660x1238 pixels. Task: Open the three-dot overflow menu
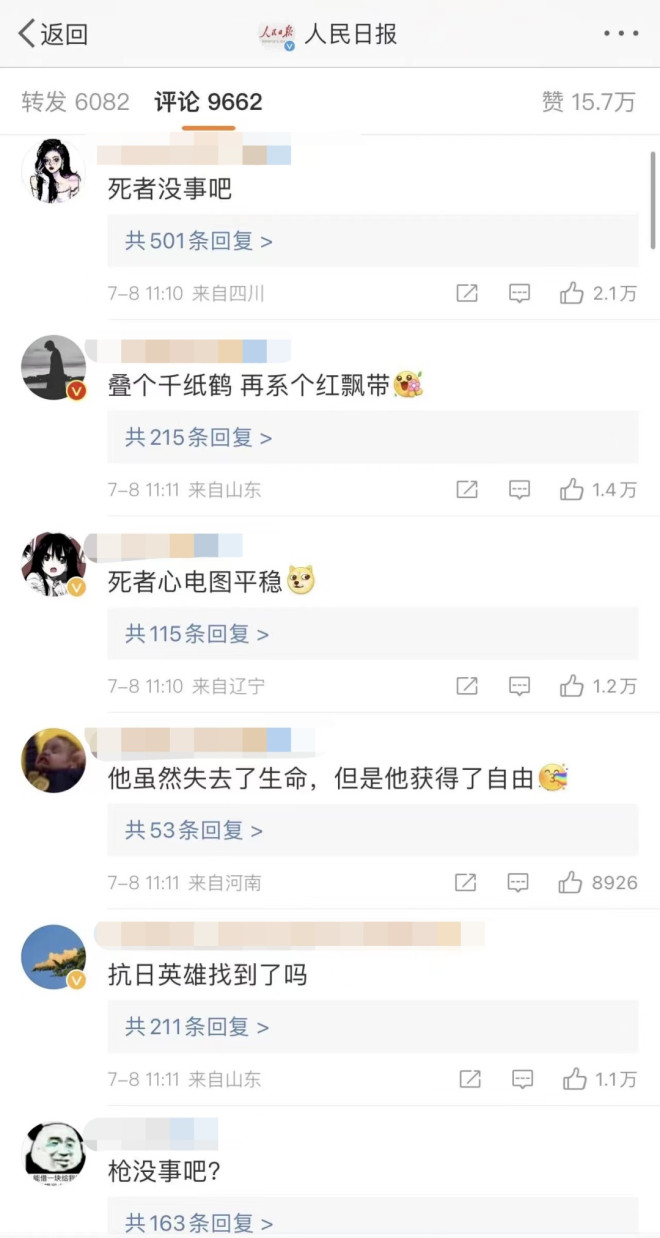(x=620, y=34)
